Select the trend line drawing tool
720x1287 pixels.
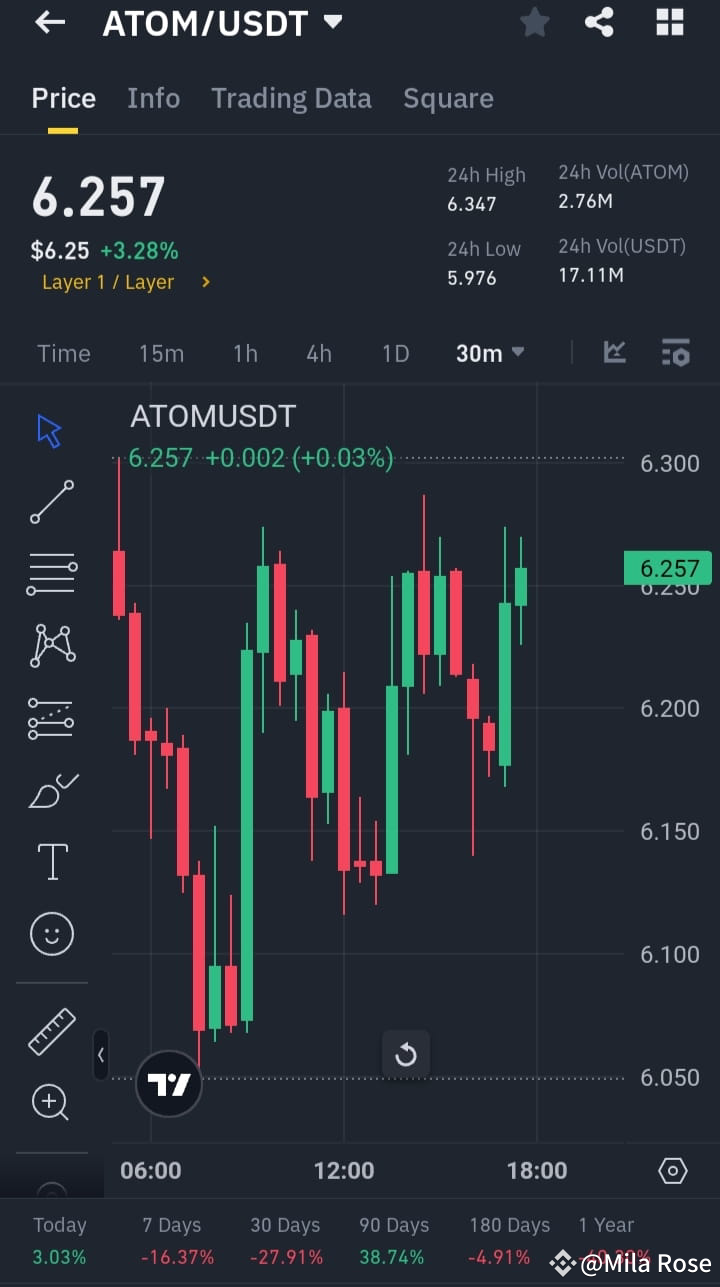tap(50, 501)
